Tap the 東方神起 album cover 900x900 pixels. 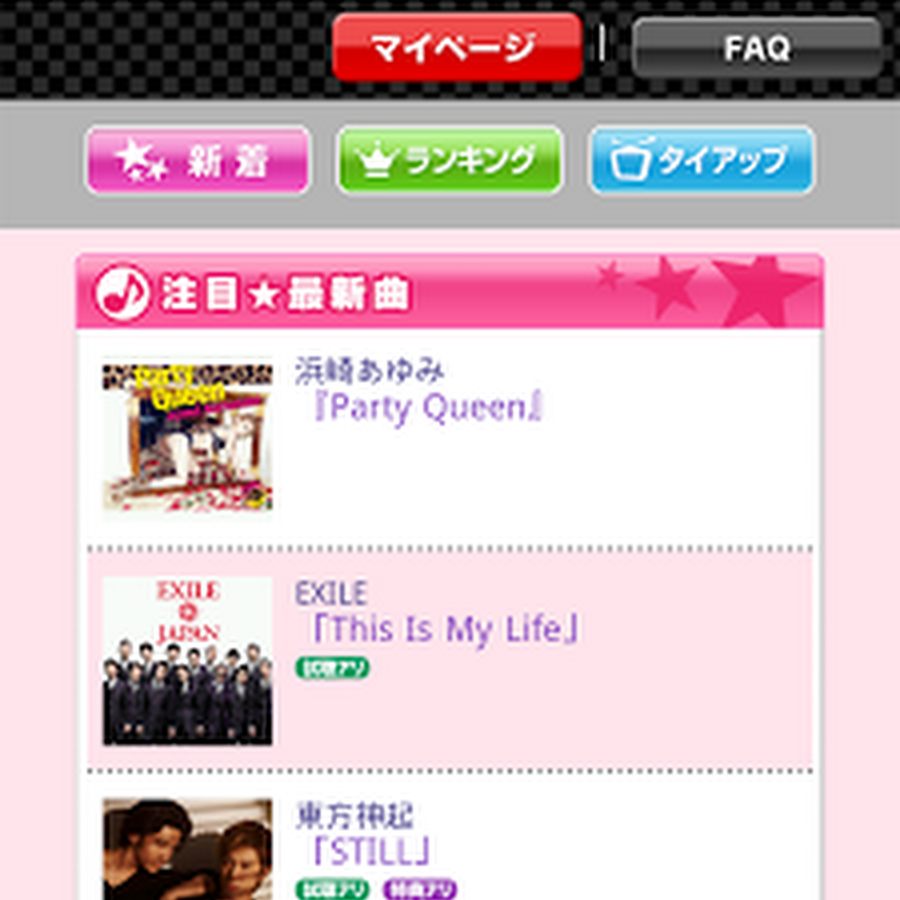pyautogui.click(x=187, y=850)
